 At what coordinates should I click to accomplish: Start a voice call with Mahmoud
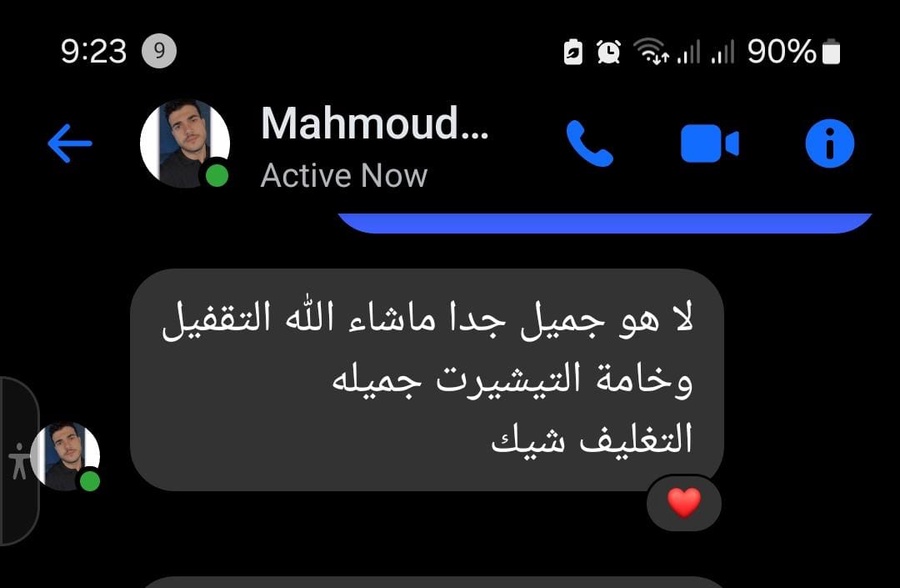coord(589,144)
